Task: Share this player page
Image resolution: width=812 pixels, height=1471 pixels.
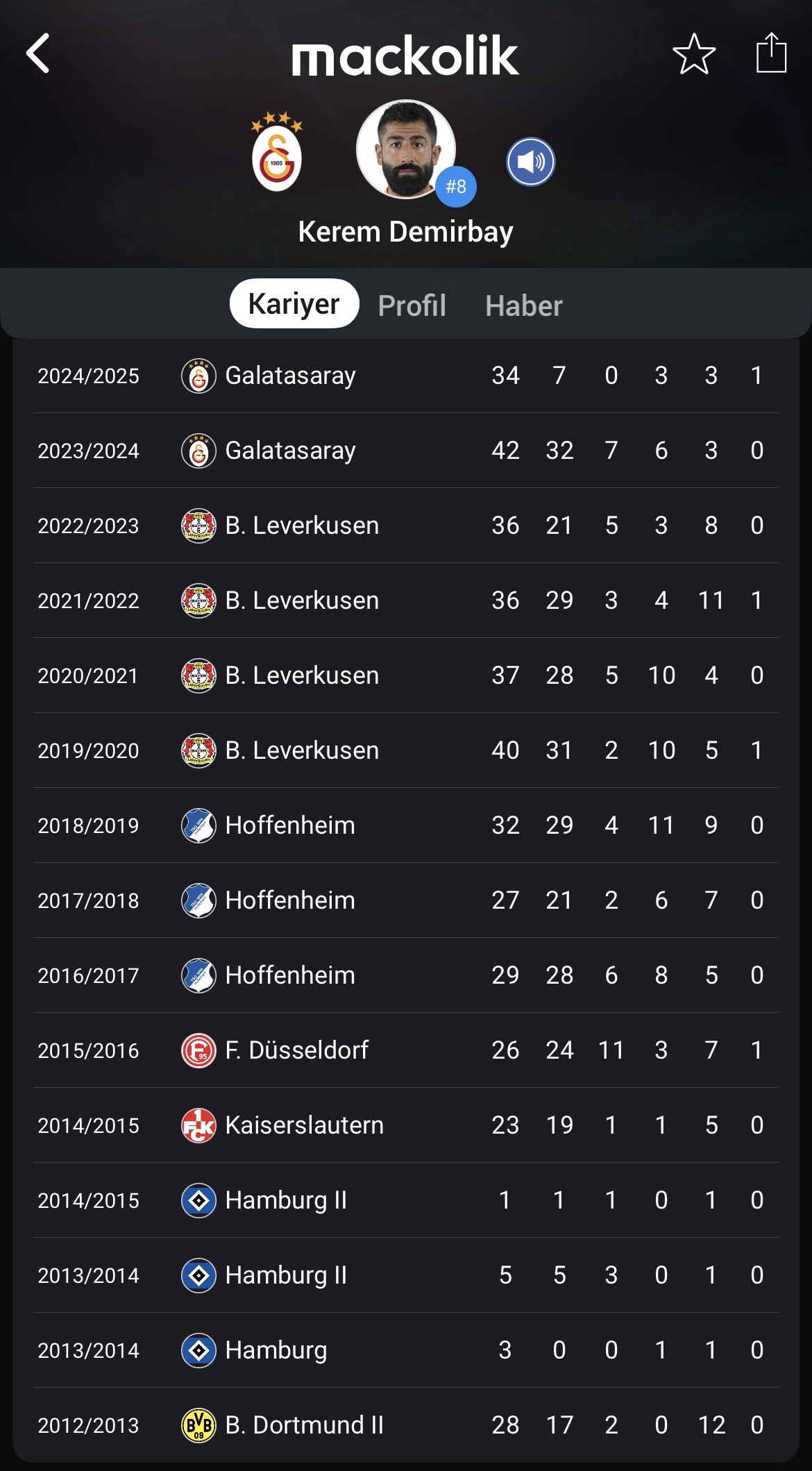Action: pos(771,52)
